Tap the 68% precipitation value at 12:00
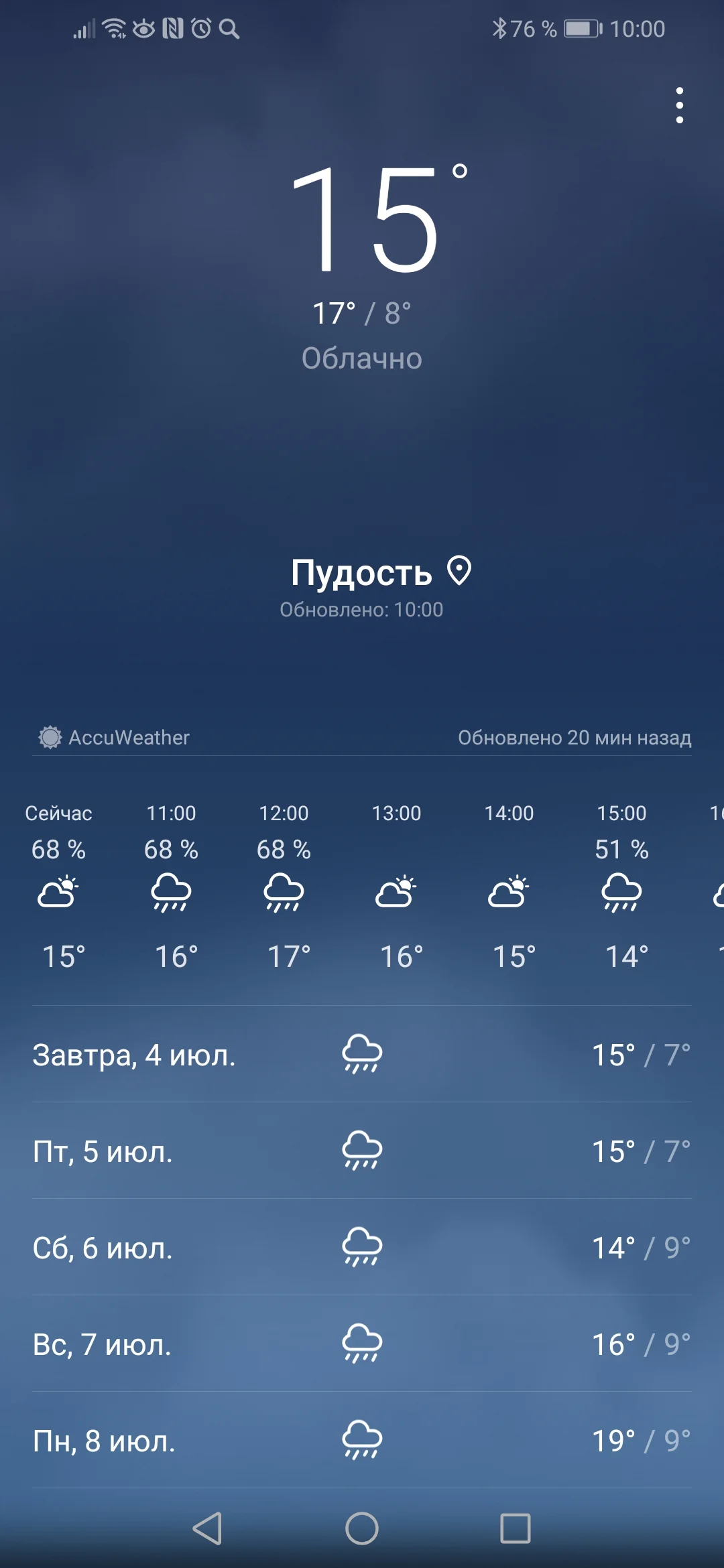The image size is (724, 1568). tap(283, 850)
